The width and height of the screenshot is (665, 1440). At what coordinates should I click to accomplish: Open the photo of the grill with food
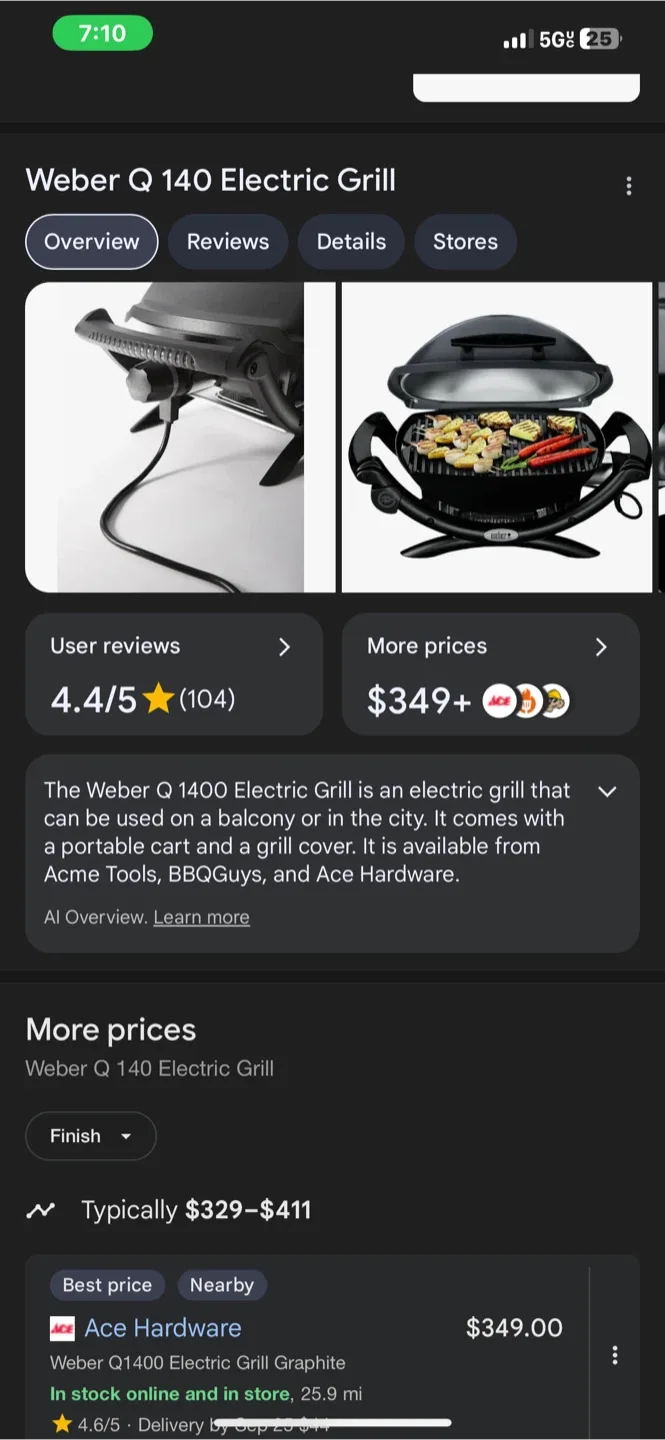pyautogui.click(x=497, y=437)
